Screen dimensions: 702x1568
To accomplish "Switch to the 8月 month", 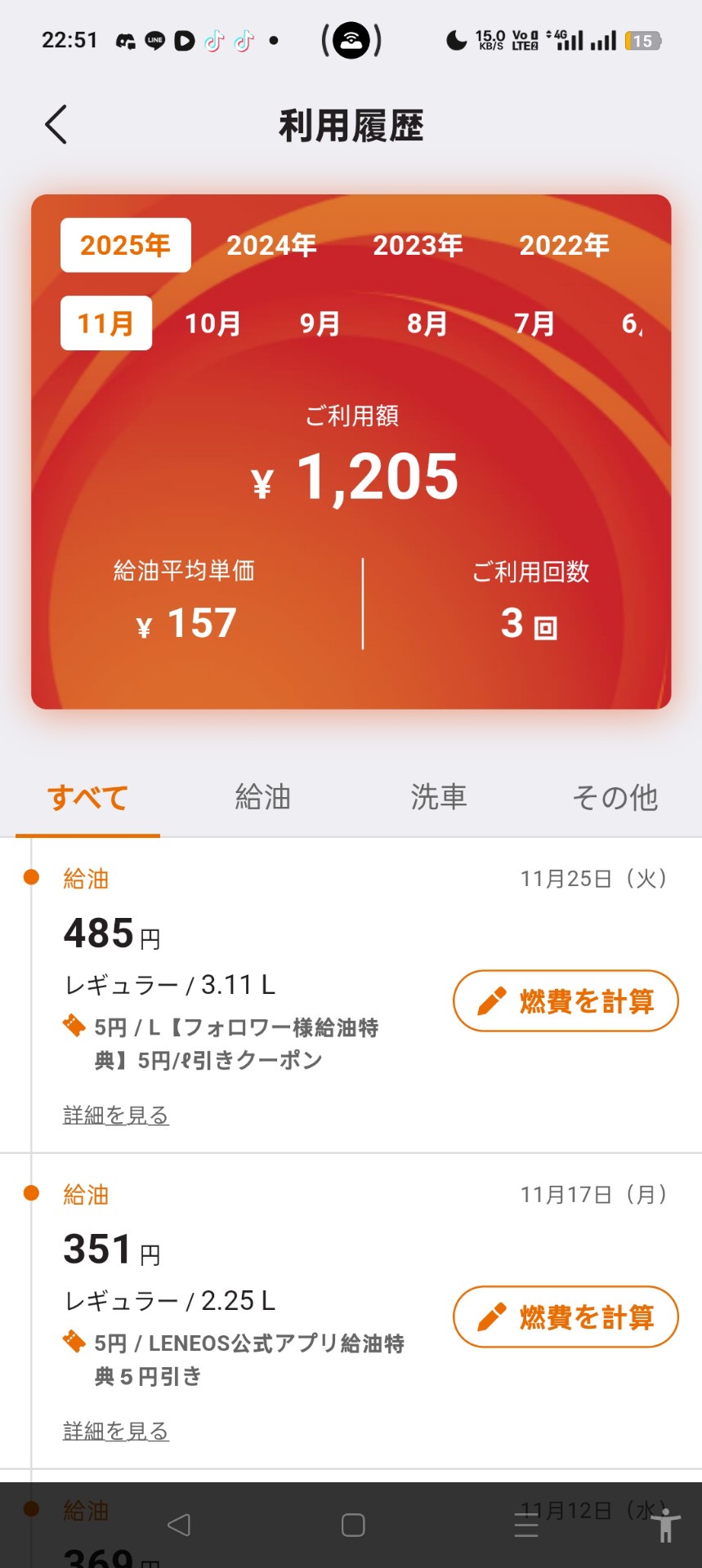I will coord(427,323).
